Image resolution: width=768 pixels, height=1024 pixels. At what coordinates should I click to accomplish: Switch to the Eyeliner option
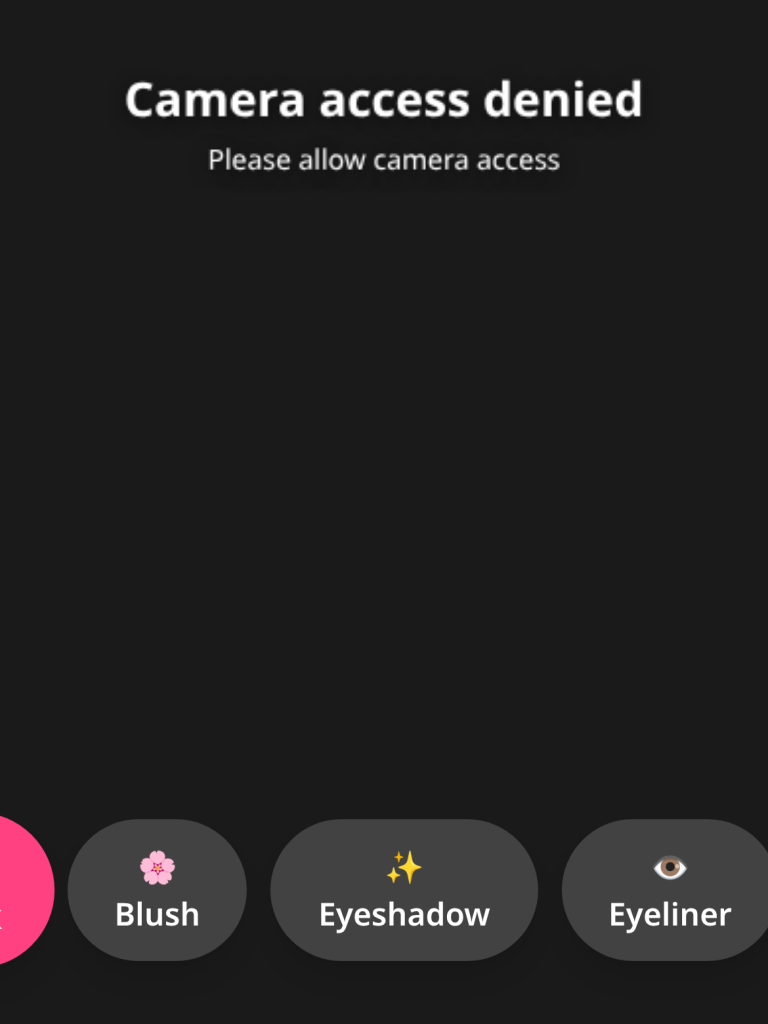click(x=668, y=890)
